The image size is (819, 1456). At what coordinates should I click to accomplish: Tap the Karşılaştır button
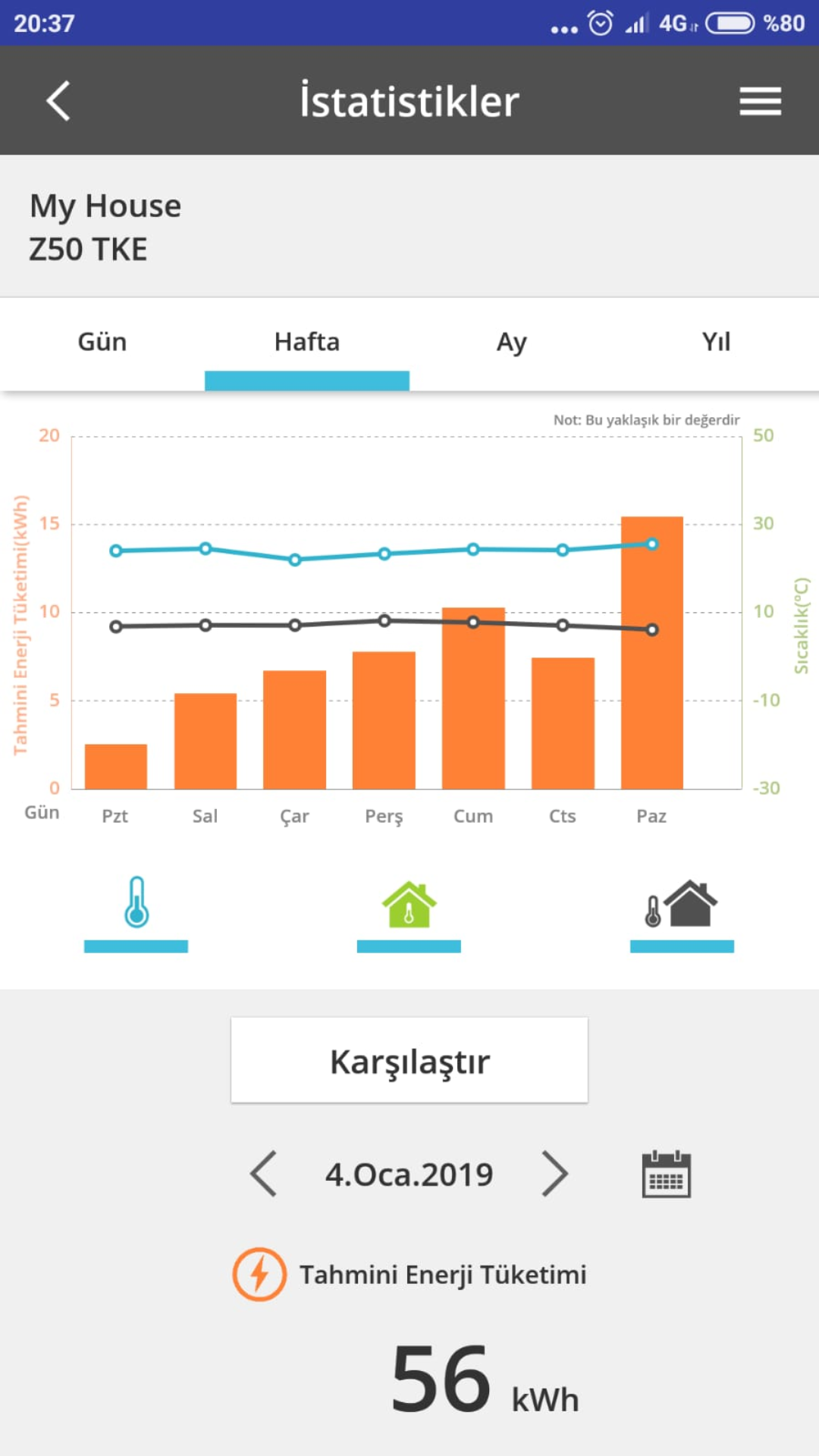click(x=409, y=1060)
